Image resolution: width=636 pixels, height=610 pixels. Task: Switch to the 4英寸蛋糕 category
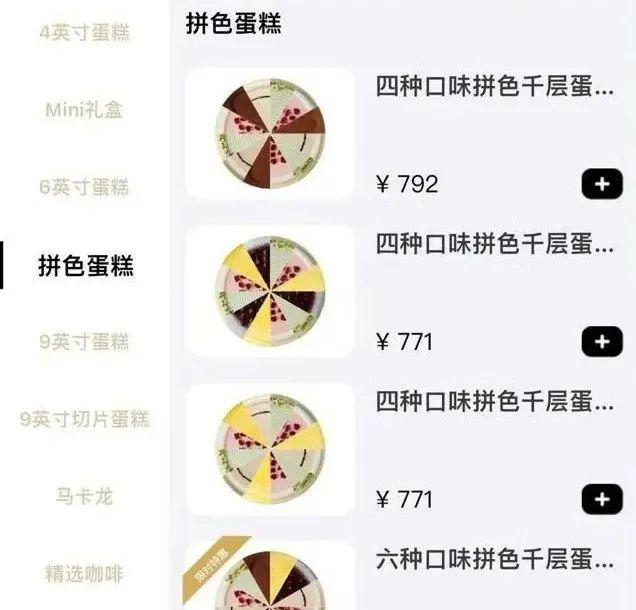tap(84, 32)
